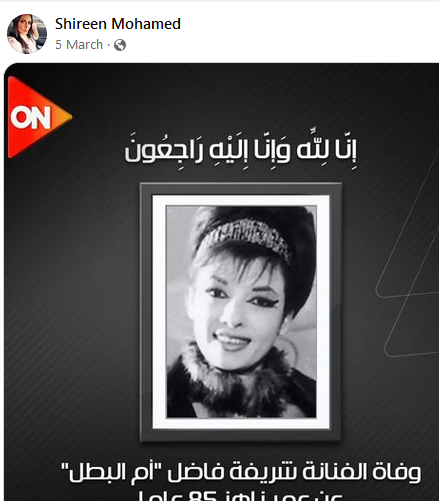Open the 5 March post timestamp
Screen dimensions: 439x501
coord(79,45)
